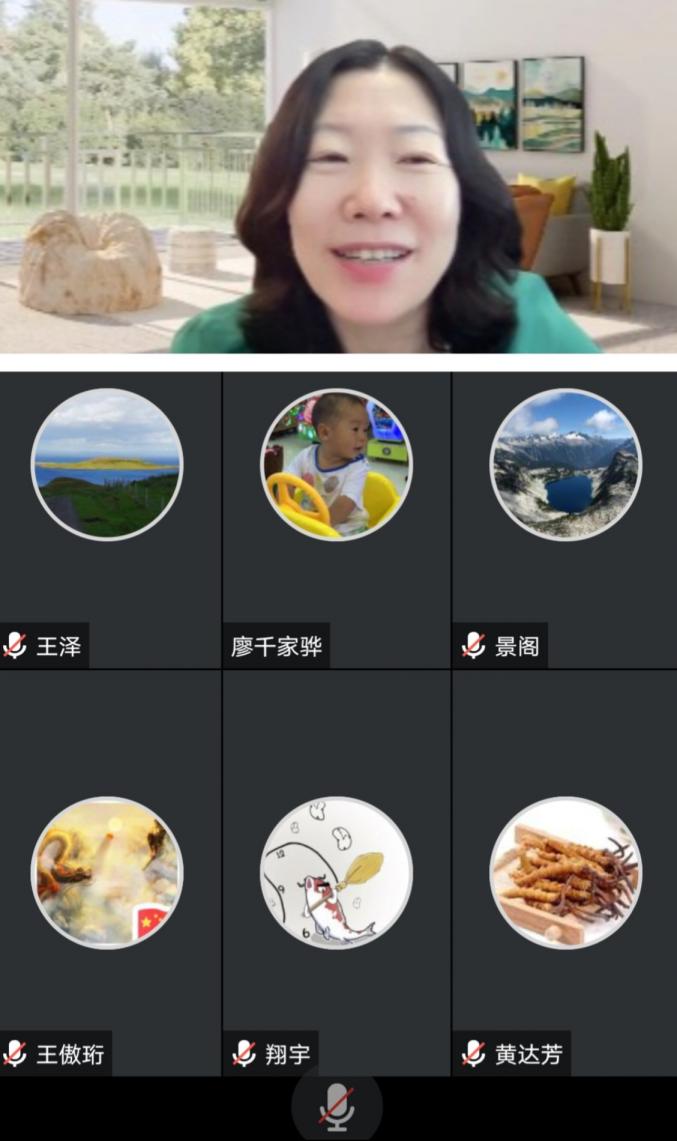Select participant tile 翔宇
This screenshot has height=1141, width=677.
coord(336,872)
